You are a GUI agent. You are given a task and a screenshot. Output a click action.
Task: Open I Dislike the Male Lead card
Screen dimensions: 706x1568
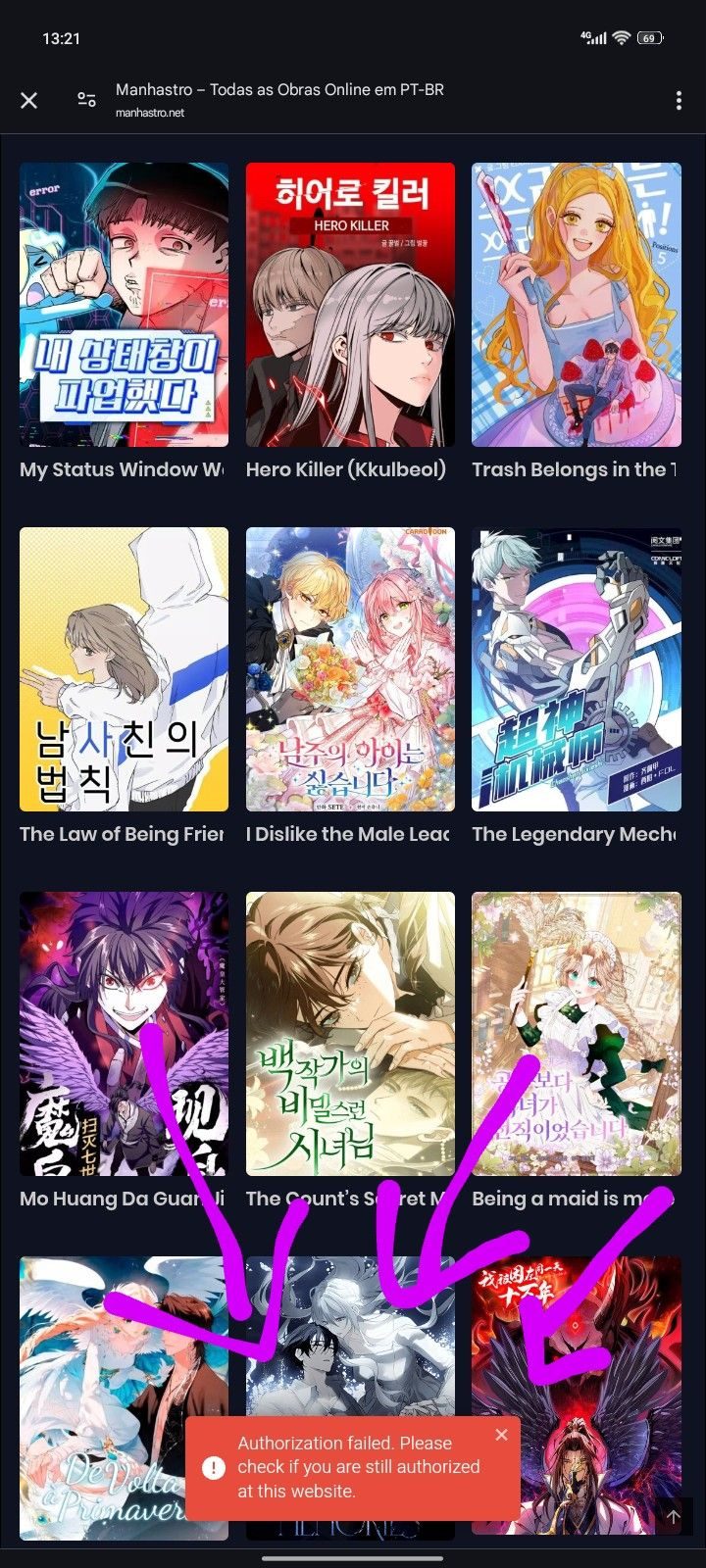point(350,669)
